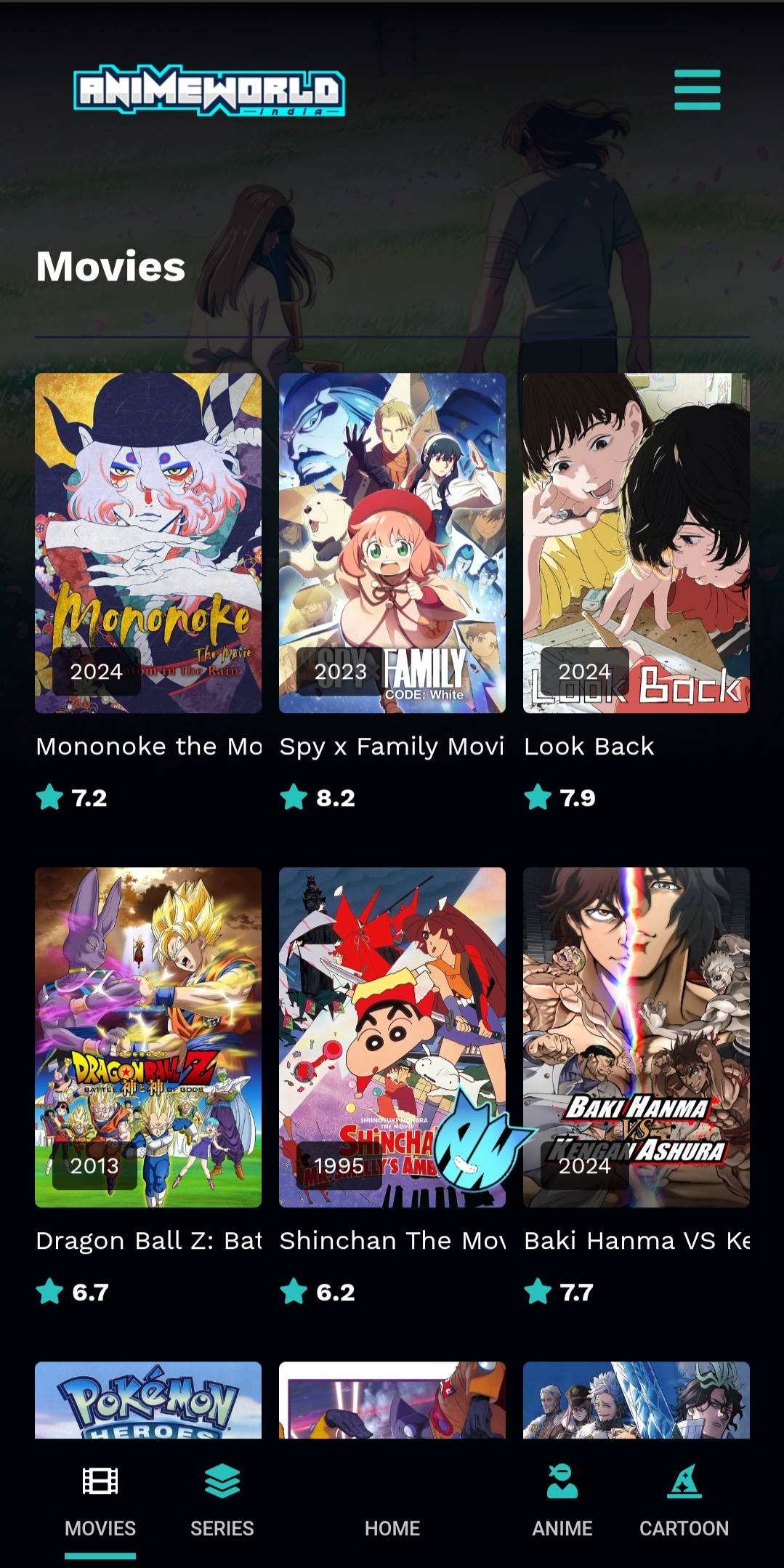Open Baki Hanma VS Kengan Ashura
Viewport: 784px width, 1568px height.
[x=636, y=1037]
